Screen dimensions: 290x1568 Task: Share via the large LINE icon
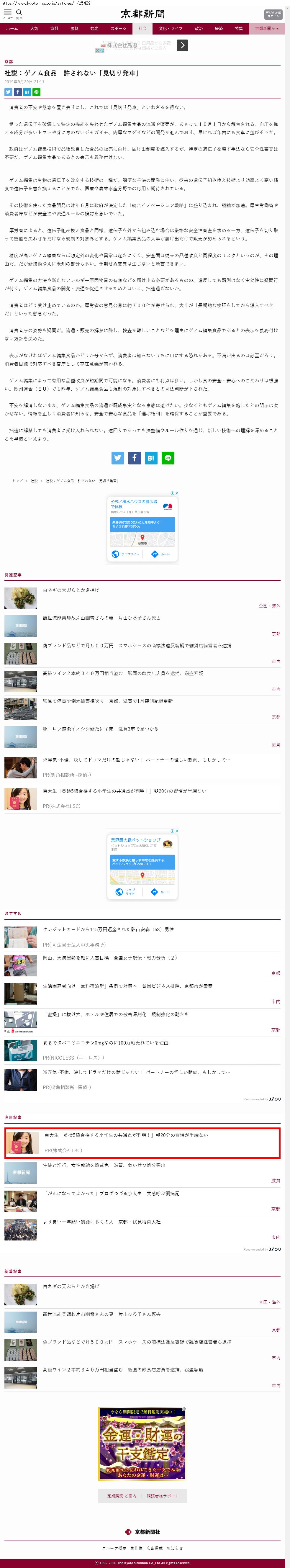168,458
